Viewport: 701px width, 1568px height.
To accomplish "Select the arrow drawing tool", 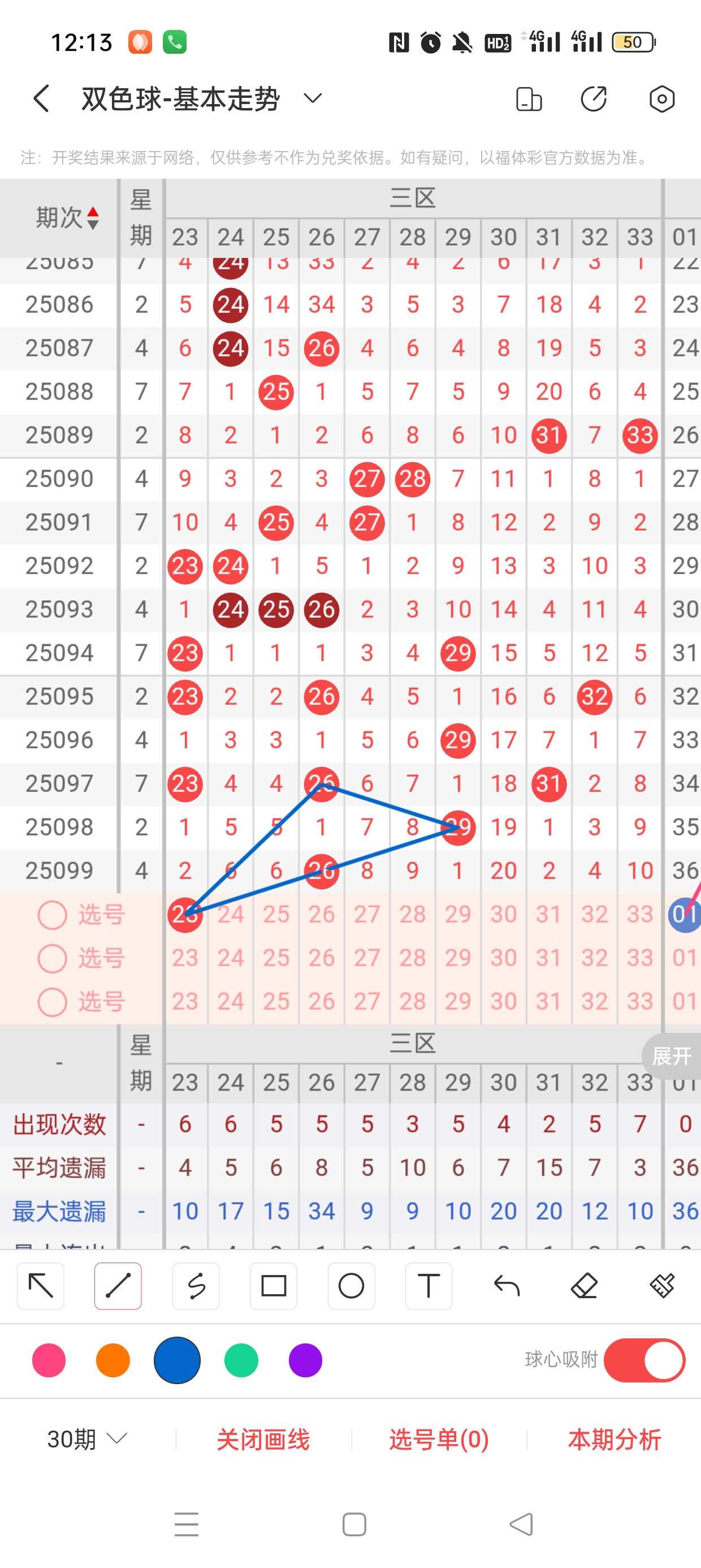I will click(41, 1286).
